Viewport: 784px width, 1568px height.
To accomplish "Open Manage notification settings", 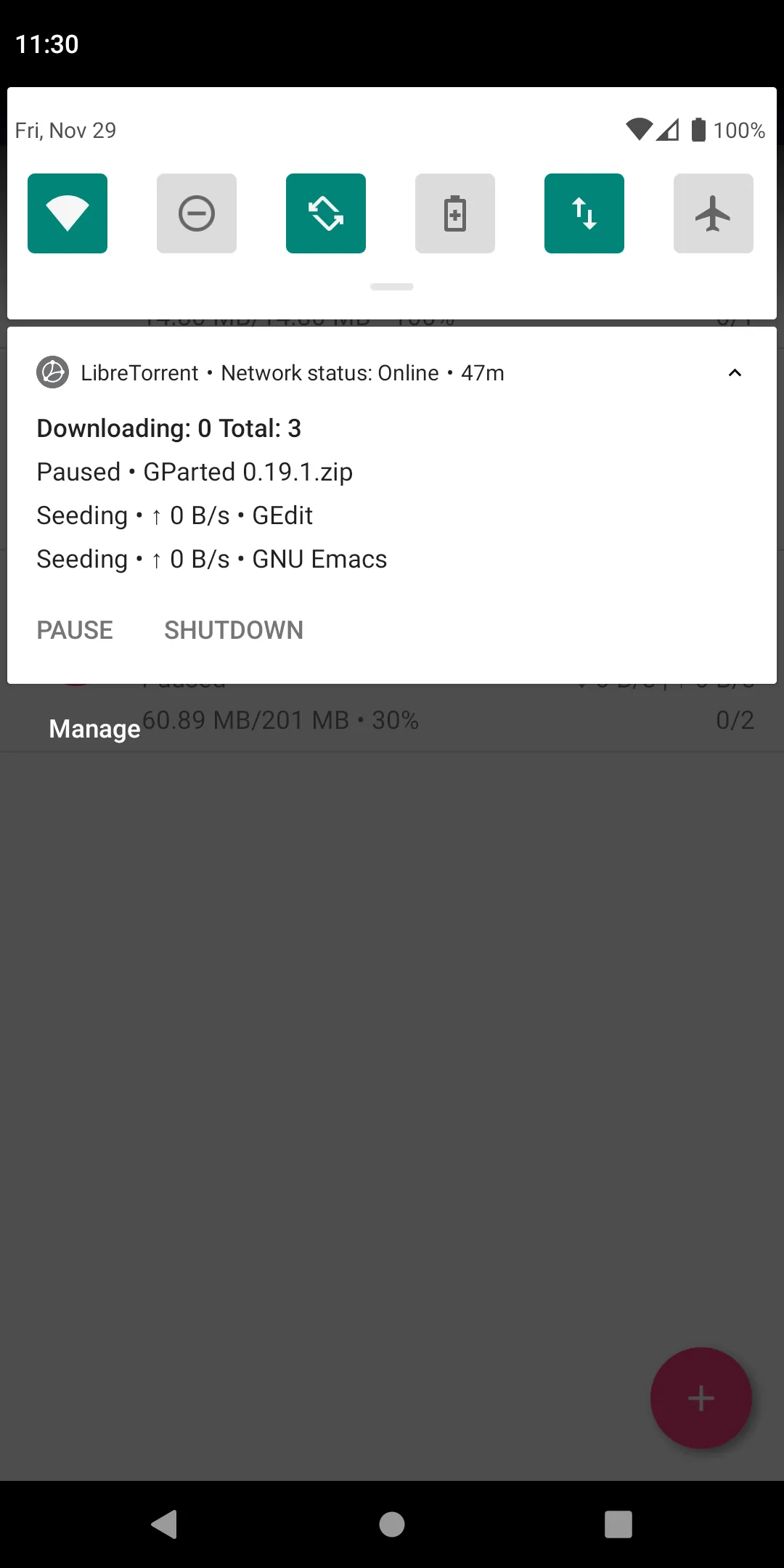I will click(x=94, y=728).
